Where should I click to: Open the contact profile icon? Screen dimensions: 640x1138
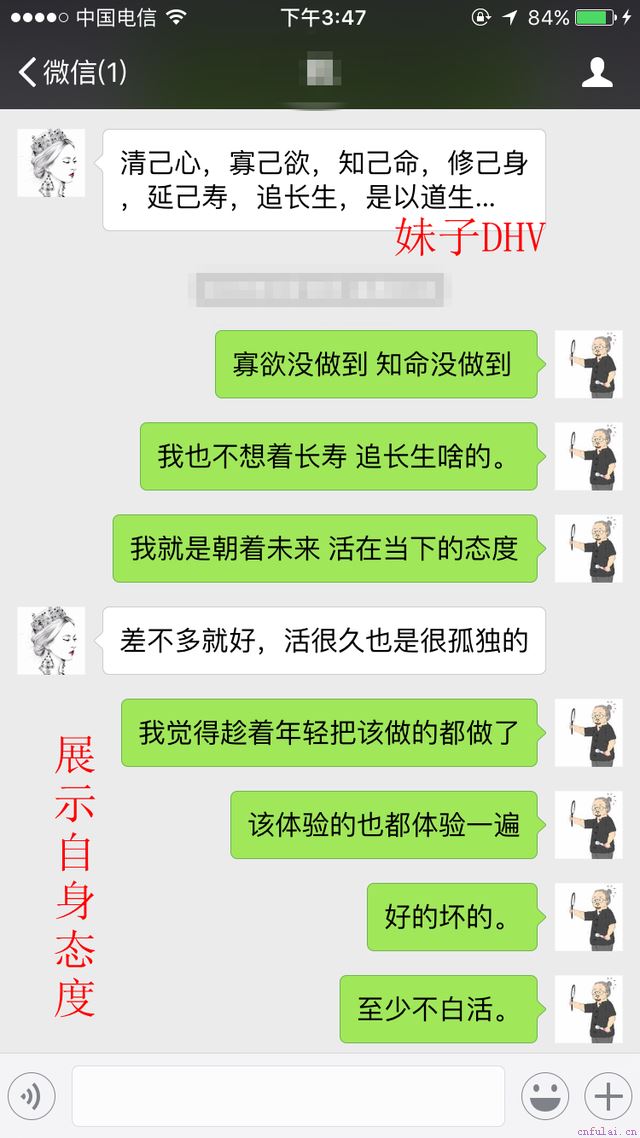[597, 72]
